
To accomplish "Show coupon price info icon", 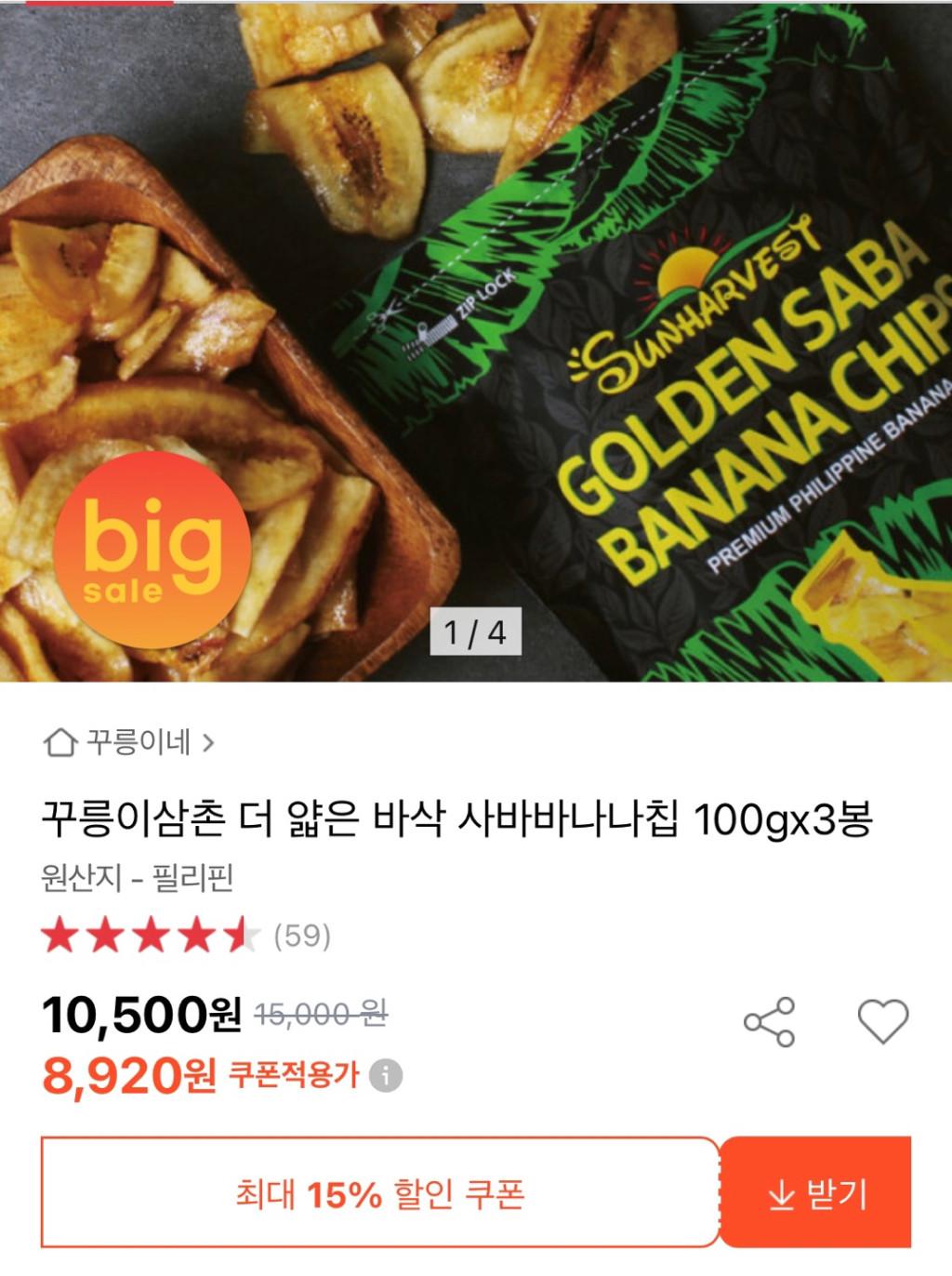I will click(x=386, y=1076).
